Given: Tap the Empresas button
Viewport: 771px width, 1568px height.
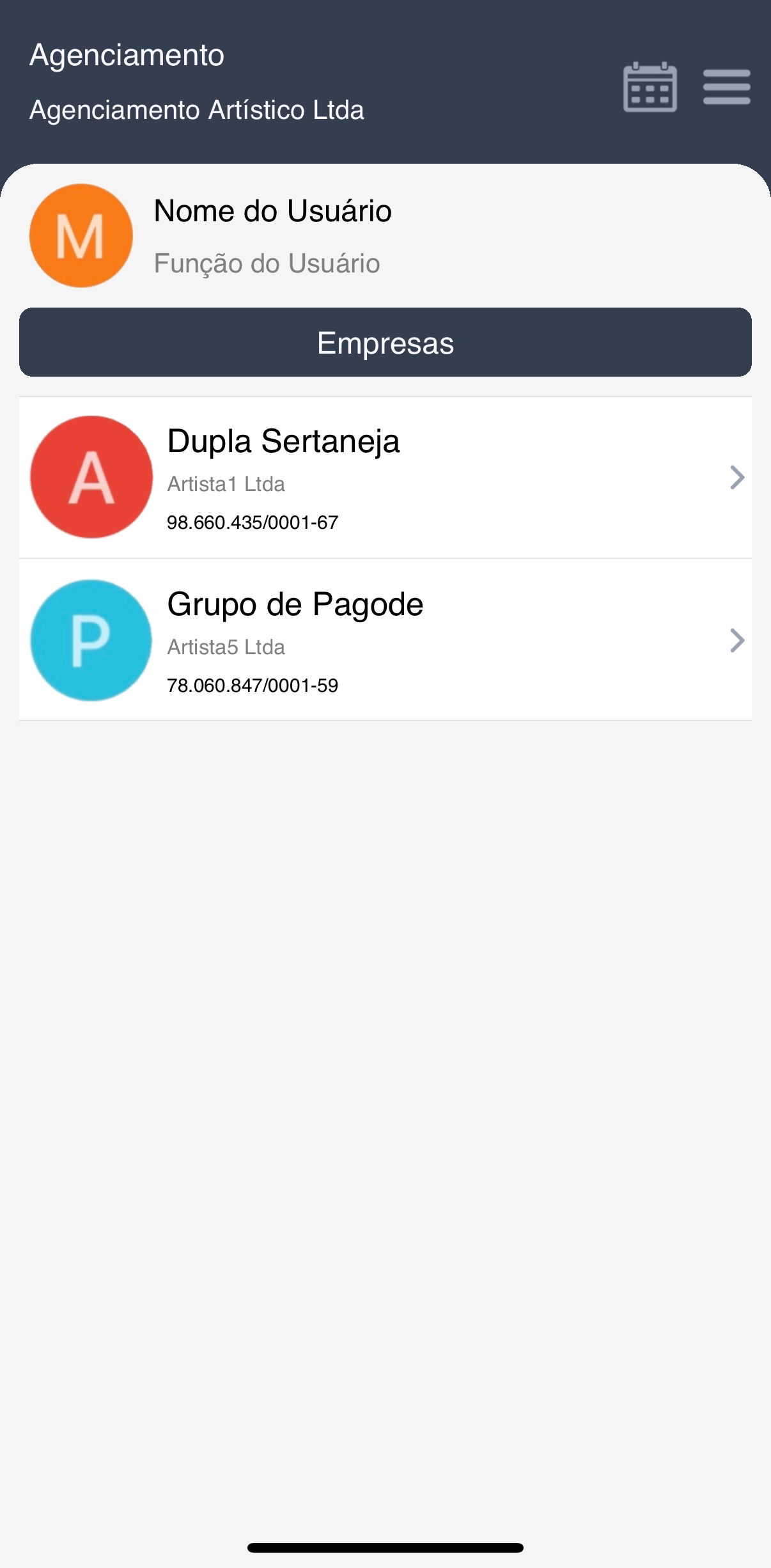Looking at the screenshot, I should [385, 342].
